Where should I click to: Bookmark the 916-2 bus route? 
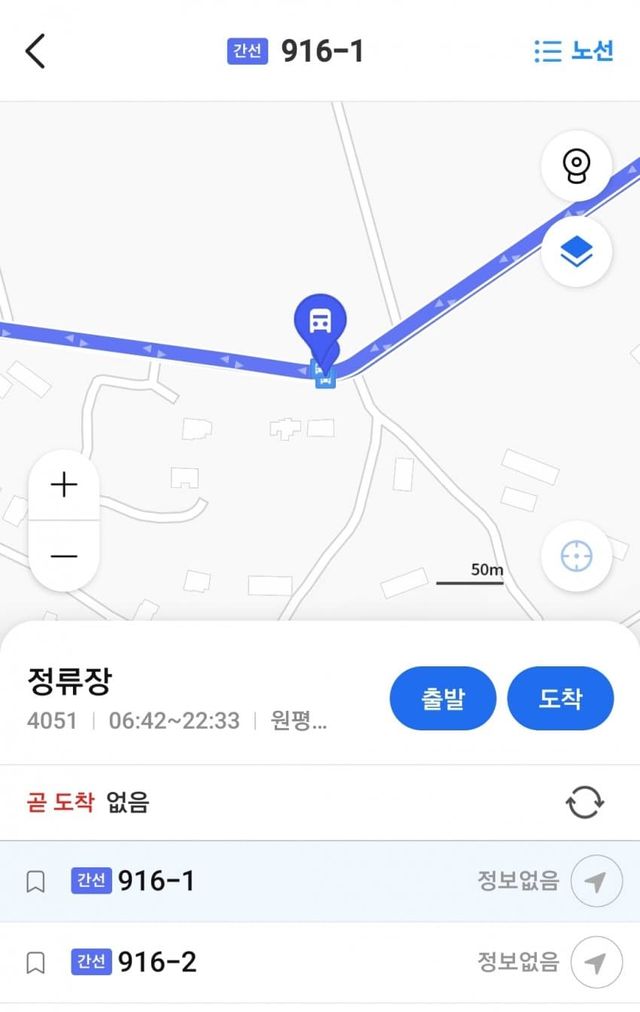point(35,963)
